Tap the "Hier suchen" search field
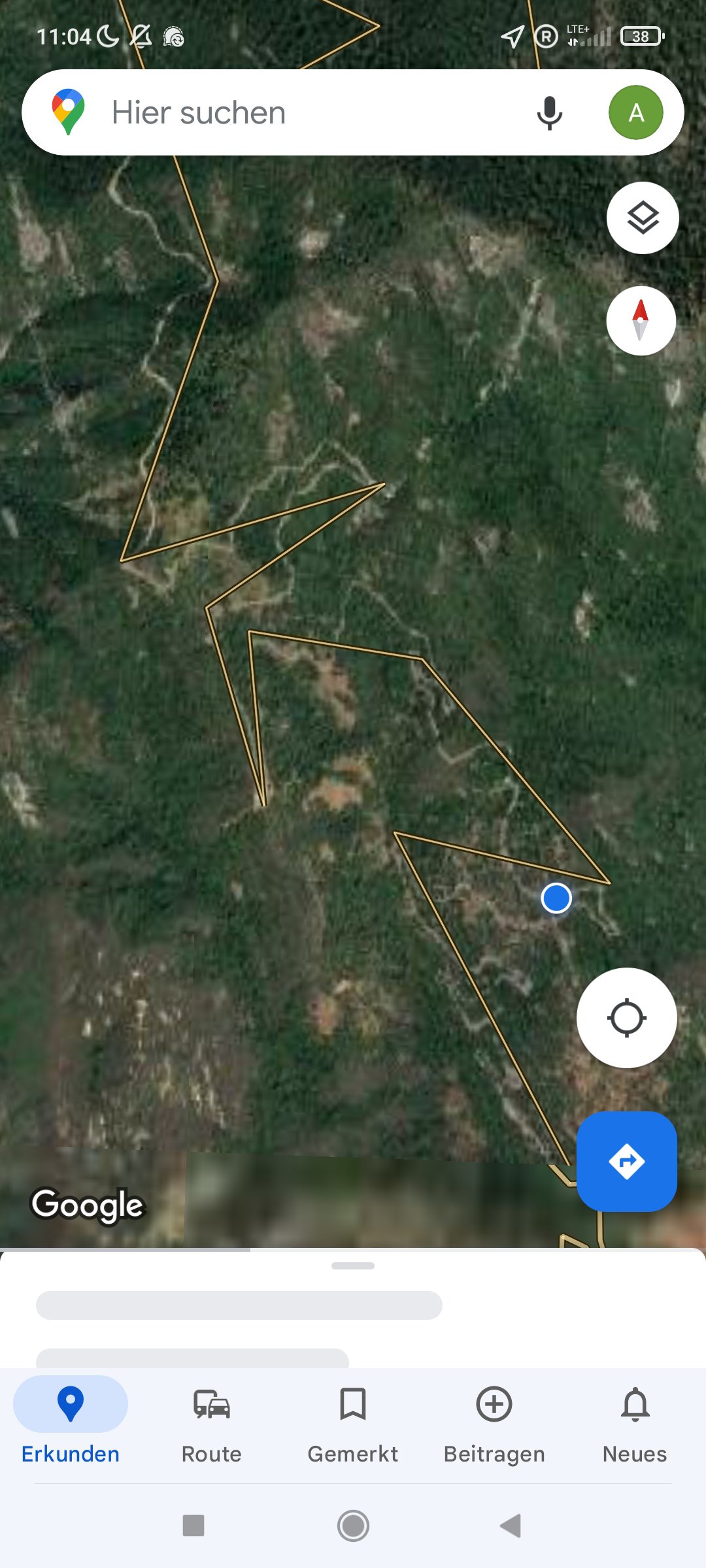The image size is (706, 1568). click(294, 112)
